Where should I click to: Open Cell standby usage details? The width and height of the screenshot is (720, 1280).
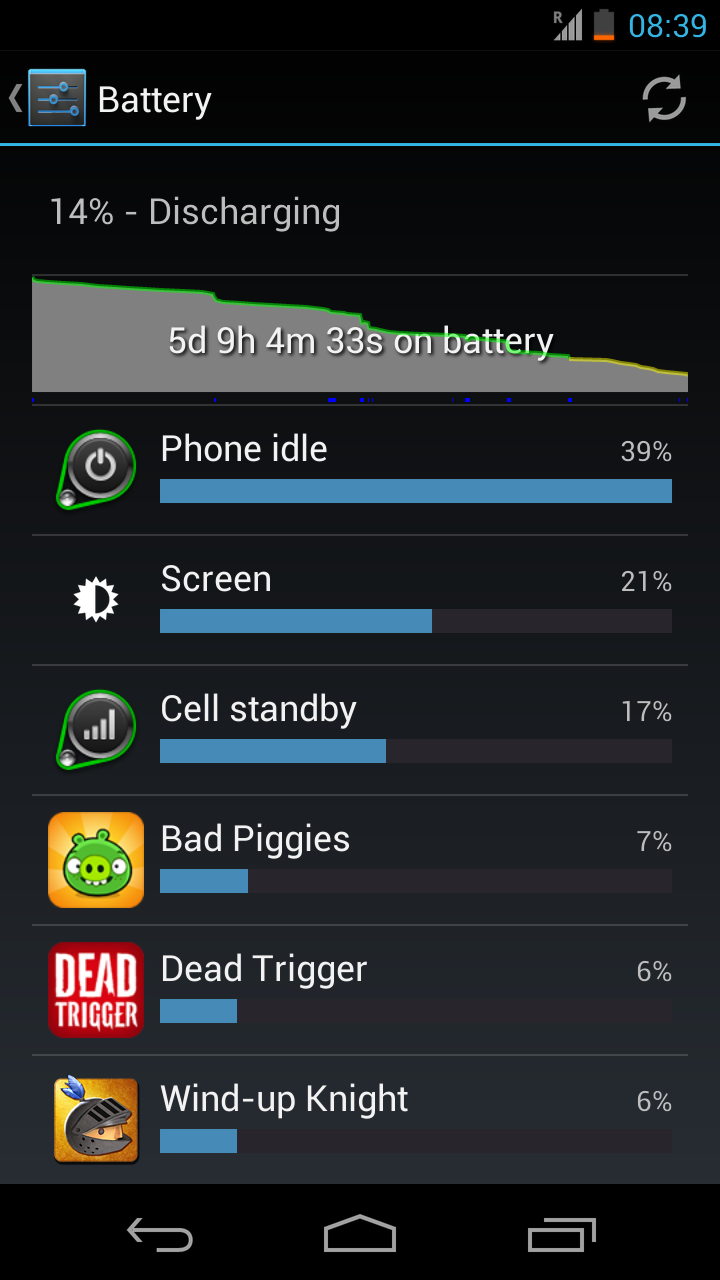(360, 730)
